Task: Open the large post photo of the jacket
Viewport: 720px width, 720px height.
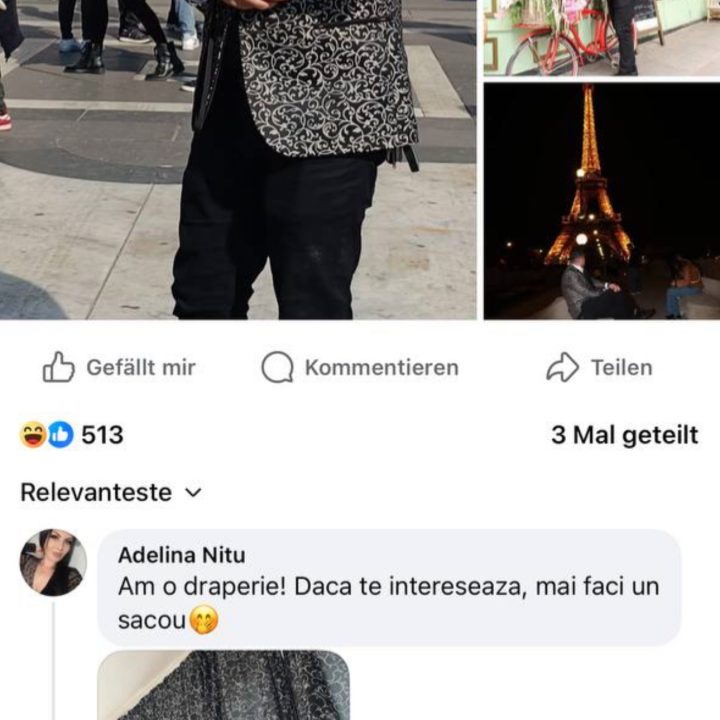Action: point(238,160)
